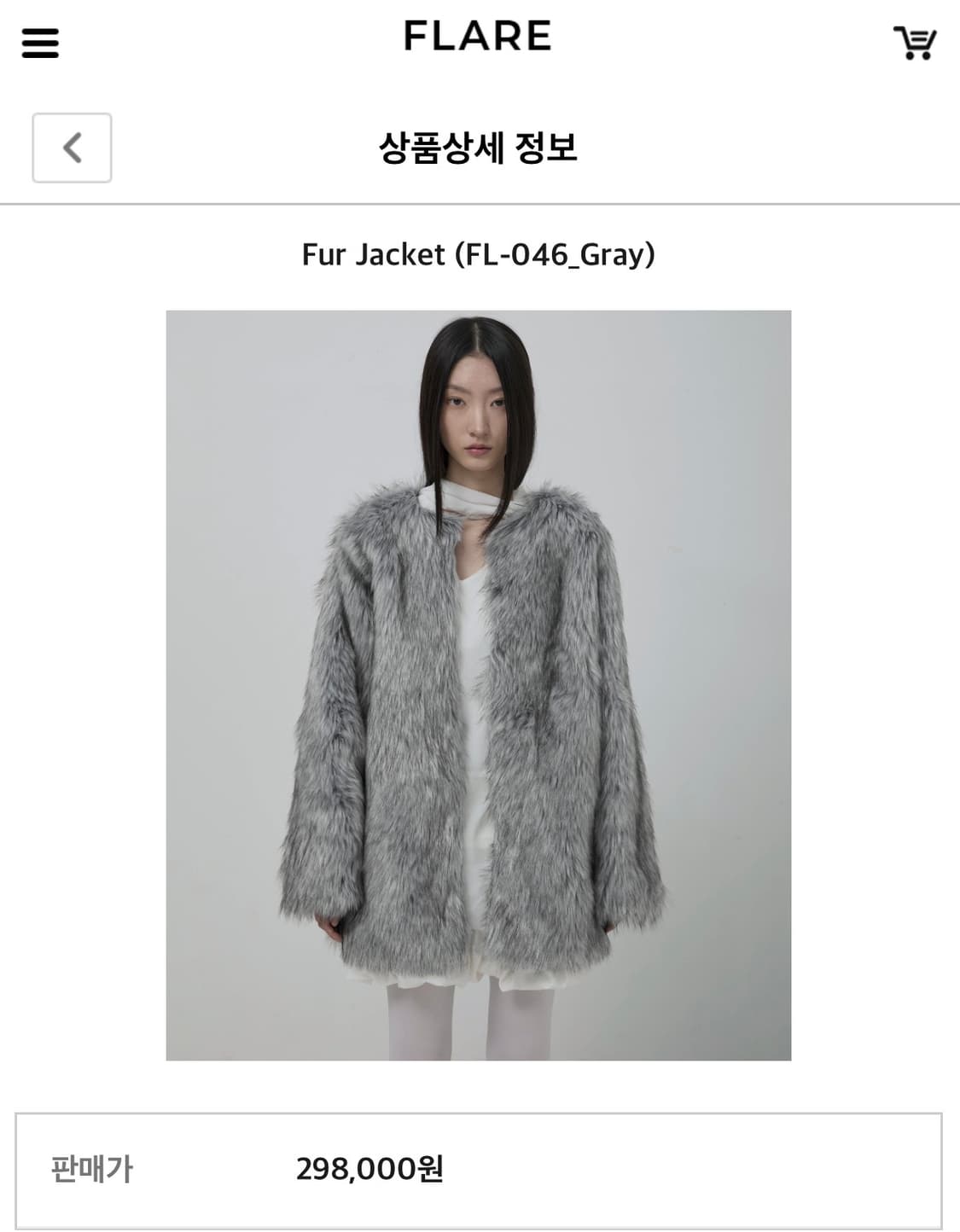Click the Fur Jacket (FL-046_Gray) title
The height and width of the screenshot is (1232, 960).
pyautogui.click(x=480, y=254)
